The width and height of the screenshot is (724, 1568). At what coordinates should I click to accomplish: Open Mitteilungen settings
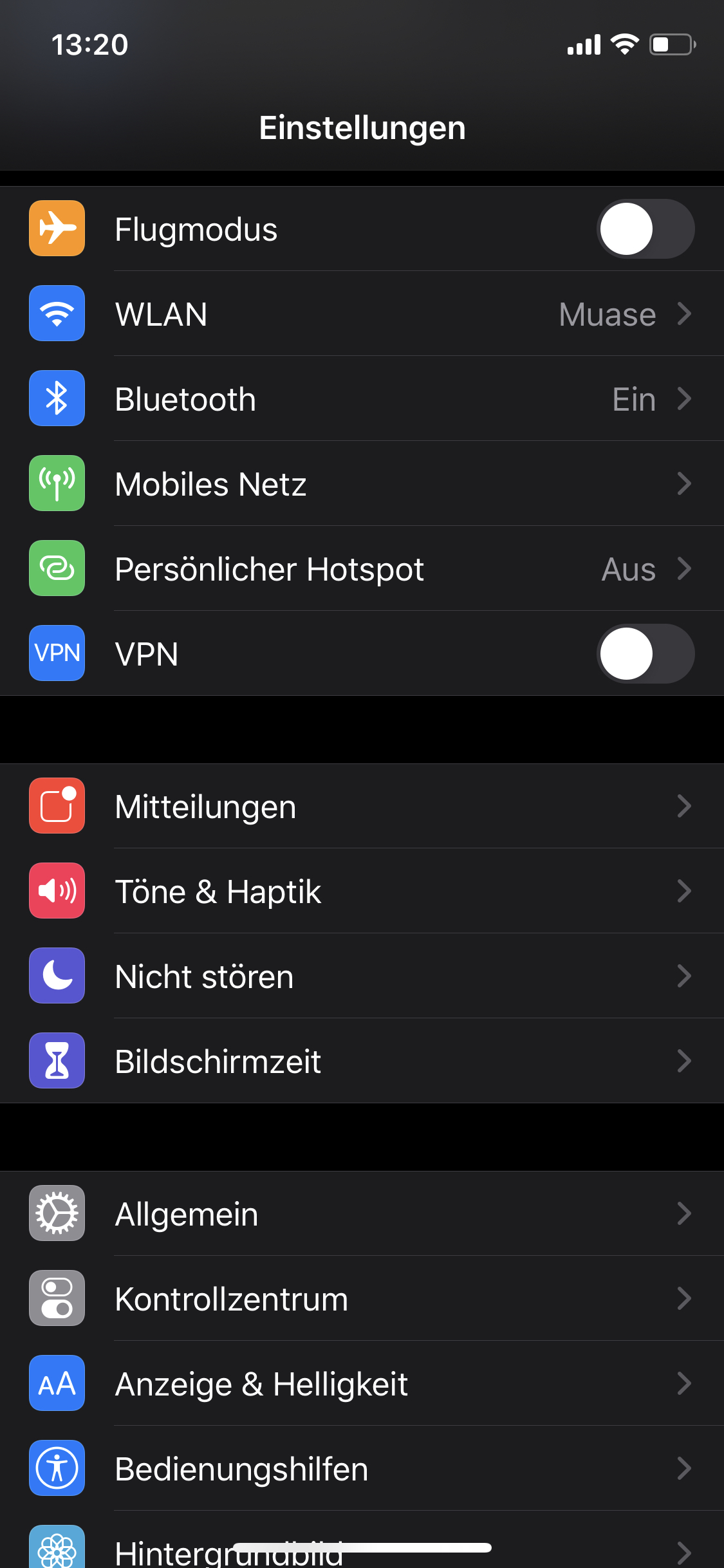(360, 807)
